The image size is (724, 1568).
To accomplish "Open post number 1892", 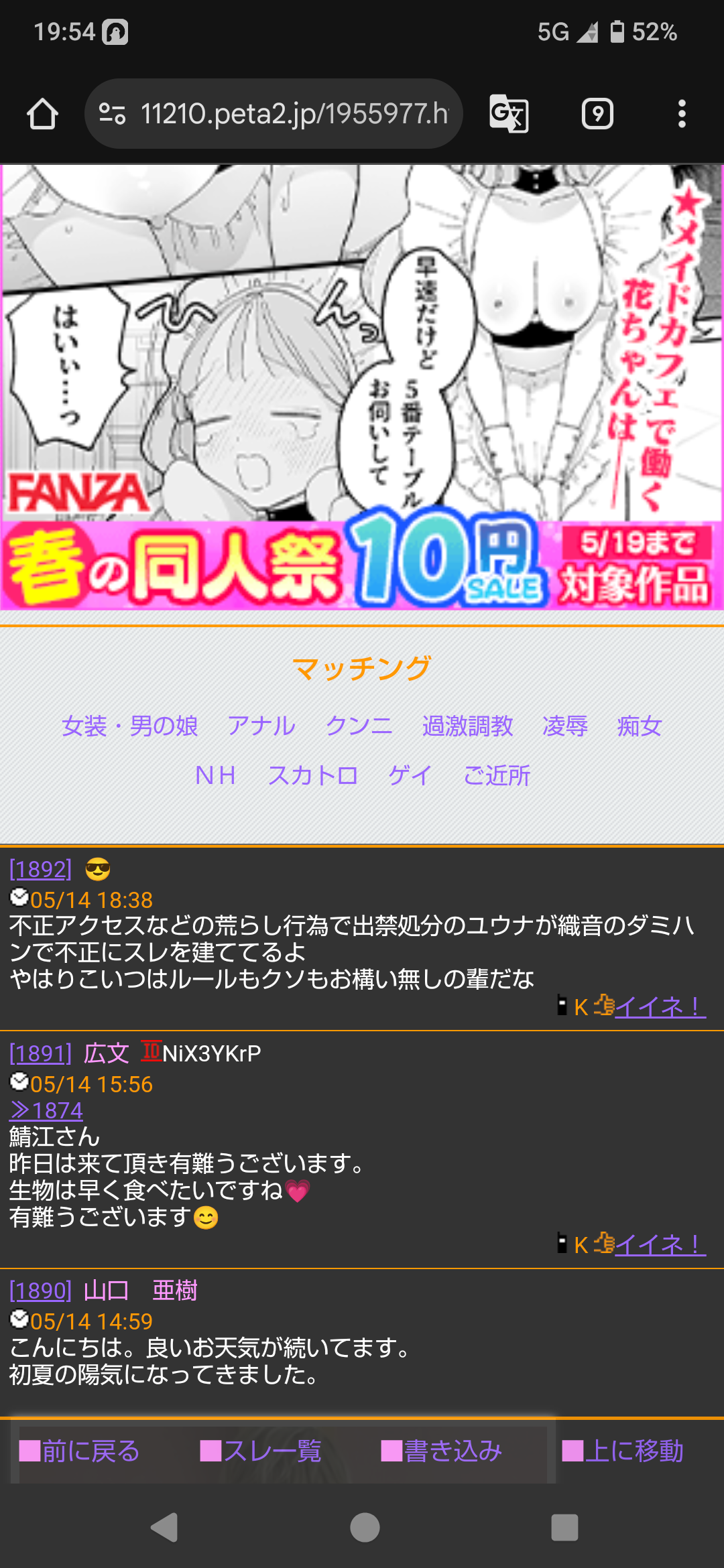I will [x=40, y=870].
